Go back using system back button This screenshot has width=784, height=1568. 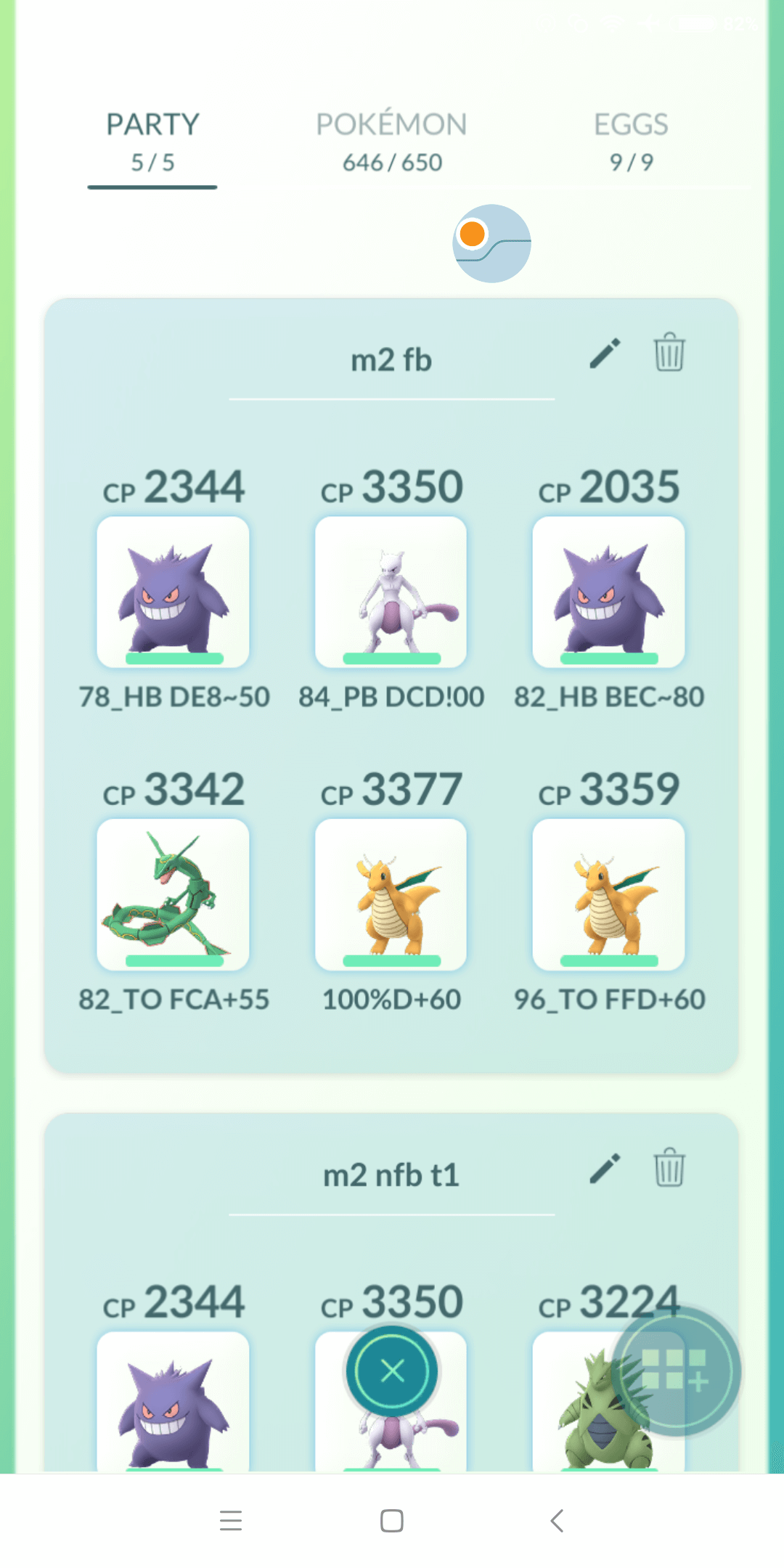(557, 1520)
